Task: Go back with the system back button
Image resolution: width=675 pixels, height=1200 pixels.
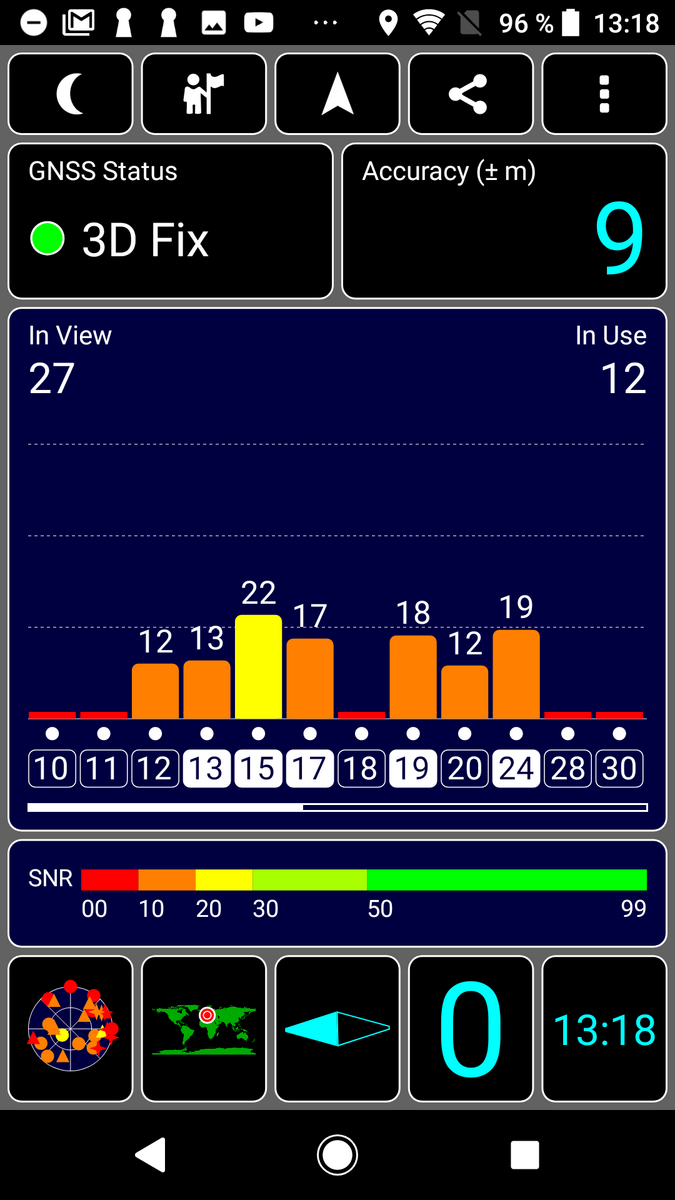Action: coord(150,1155)
